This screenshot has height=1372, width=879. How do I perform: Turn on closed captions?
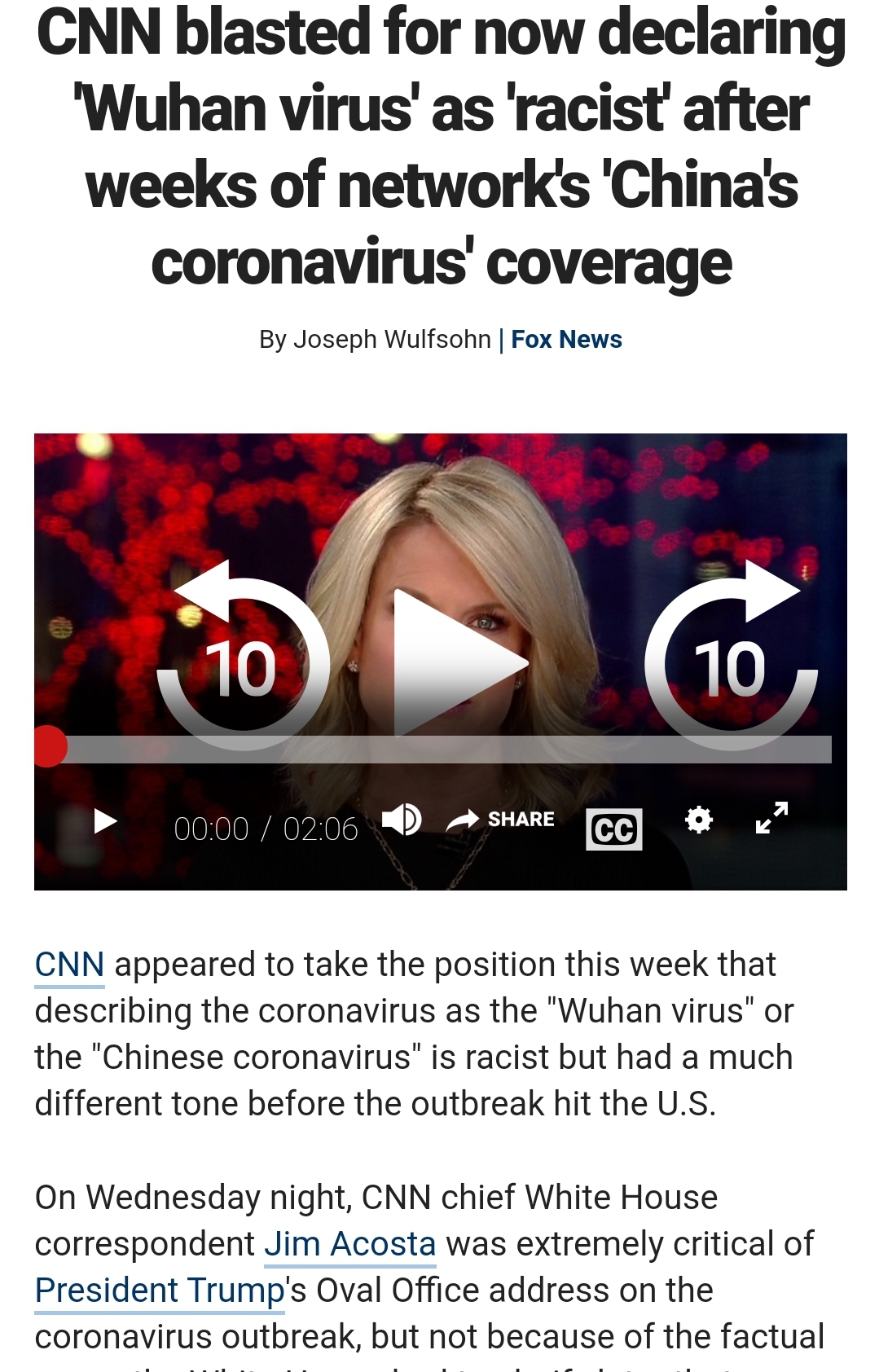tap(613, 829)
